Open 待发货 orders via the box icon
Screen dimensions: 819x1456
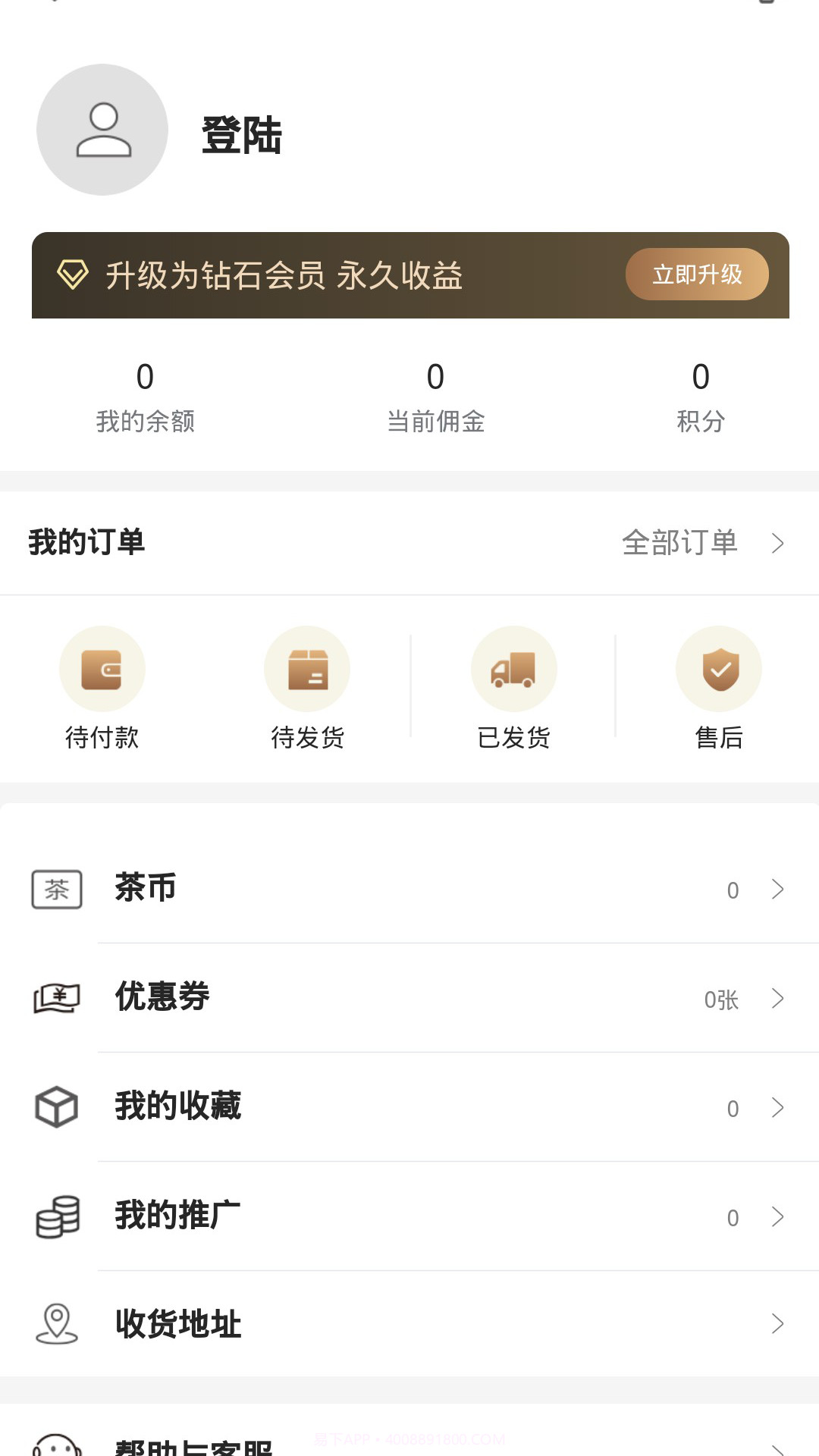click(308, 668)
